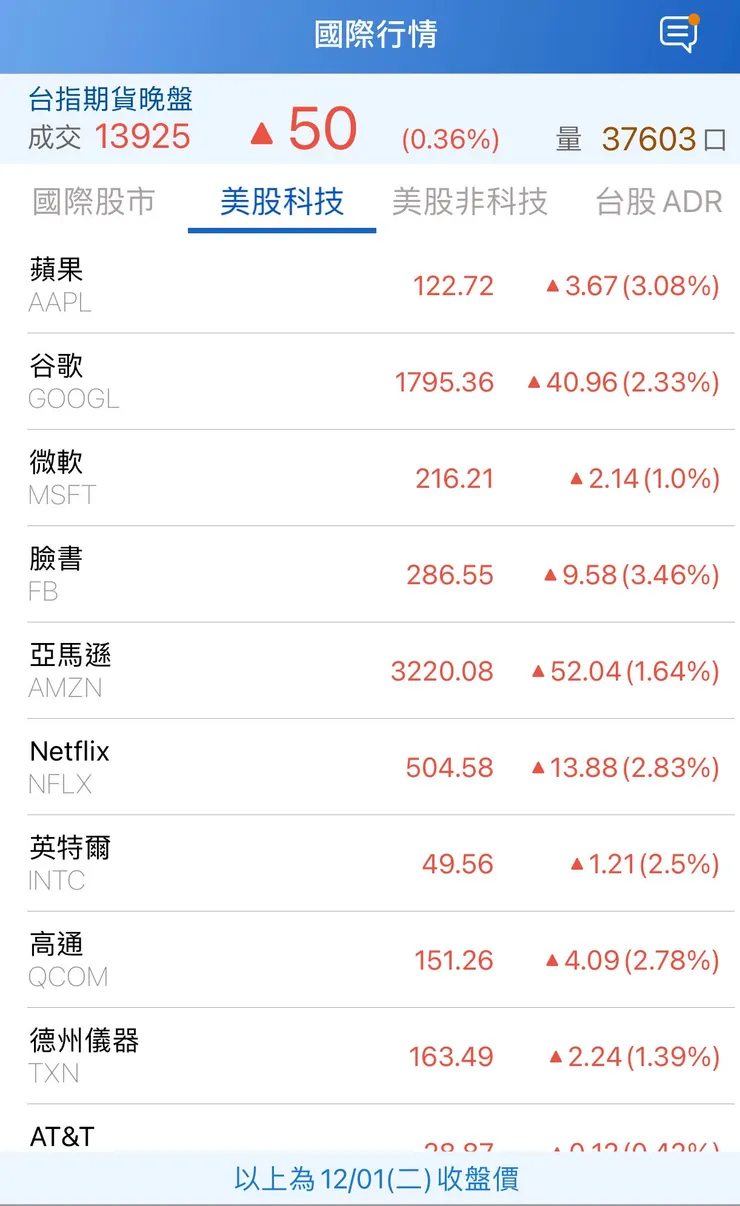Open the 英特爾 INTC stock entry
This screenshot has height=1206, width=740.
click(x=370, y=863)
